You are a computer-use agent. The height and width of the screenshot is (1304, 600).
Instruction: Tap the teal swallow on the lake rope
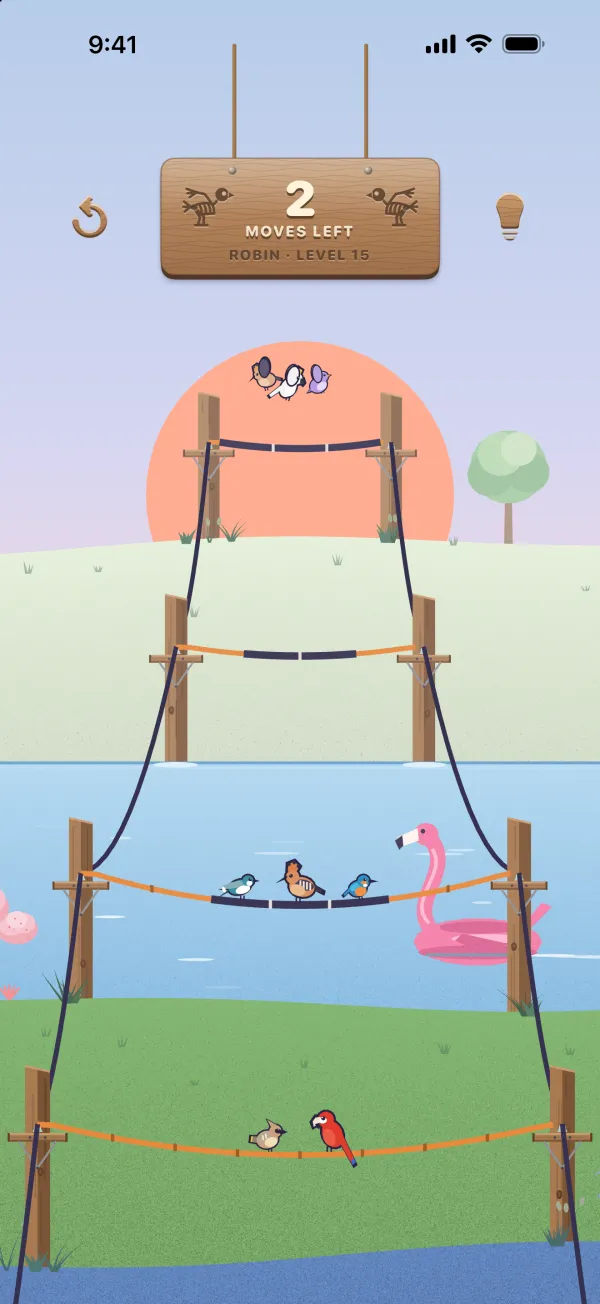tap(239, 885)
